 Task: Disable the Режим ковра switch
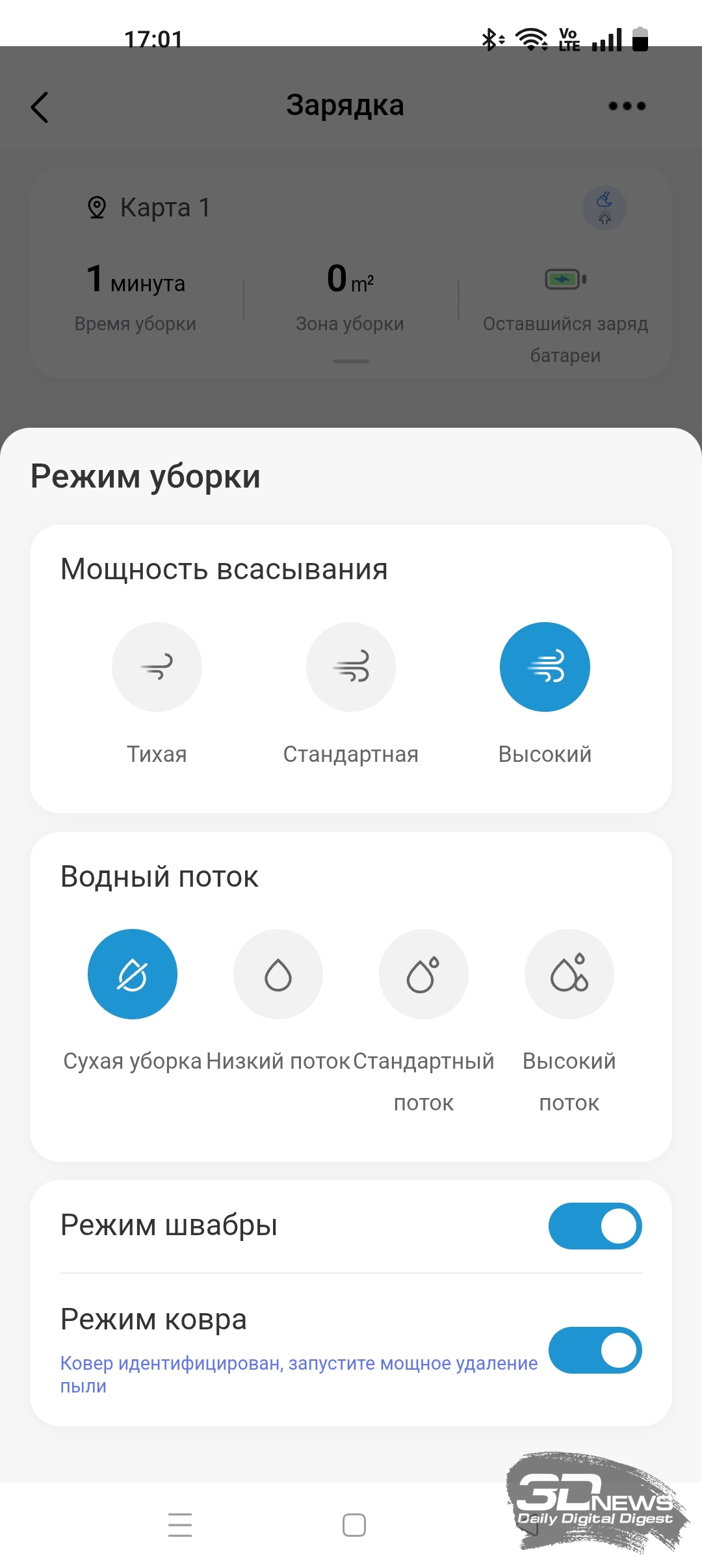pyautogui.click(x=595, y=1350)
